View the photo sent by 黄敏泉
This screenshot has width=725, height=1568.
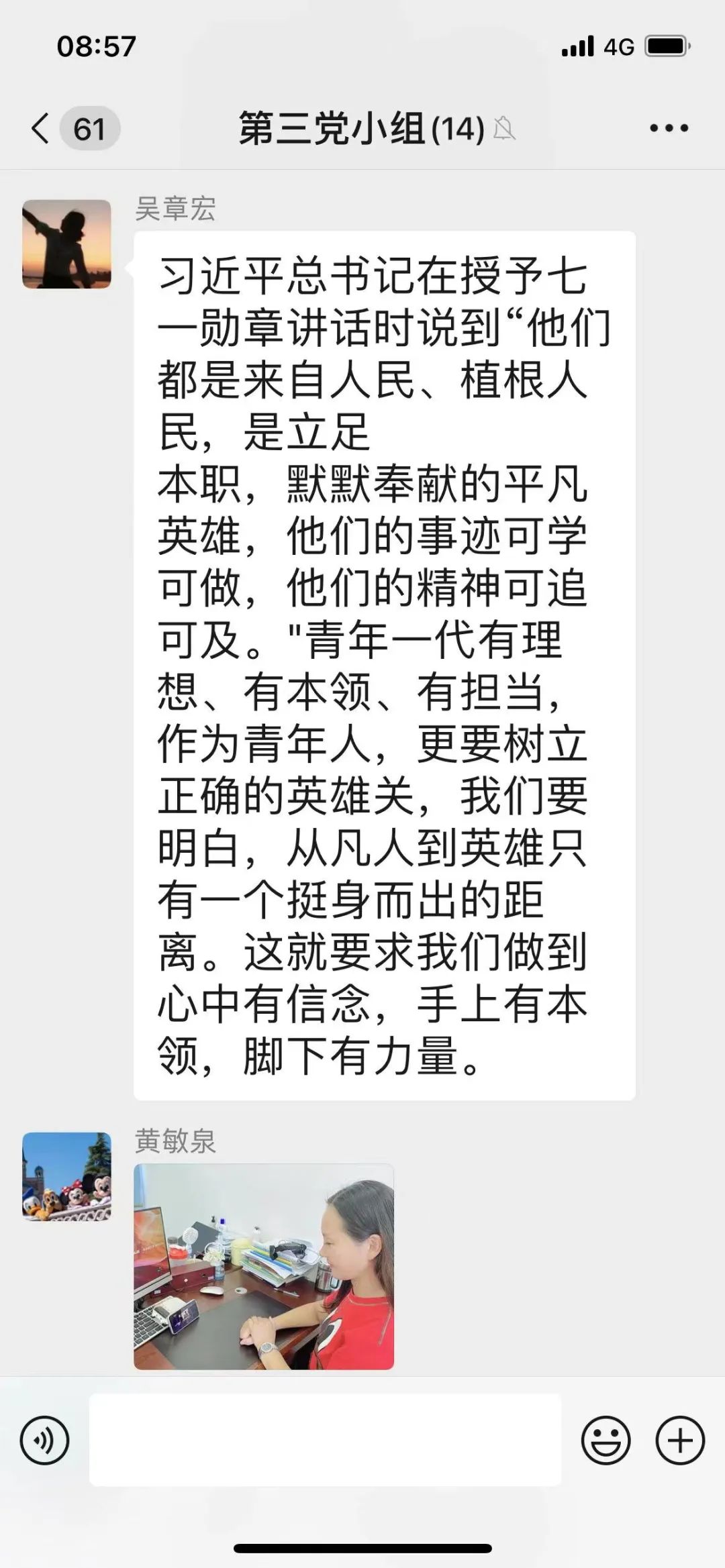pos(264,1267)
